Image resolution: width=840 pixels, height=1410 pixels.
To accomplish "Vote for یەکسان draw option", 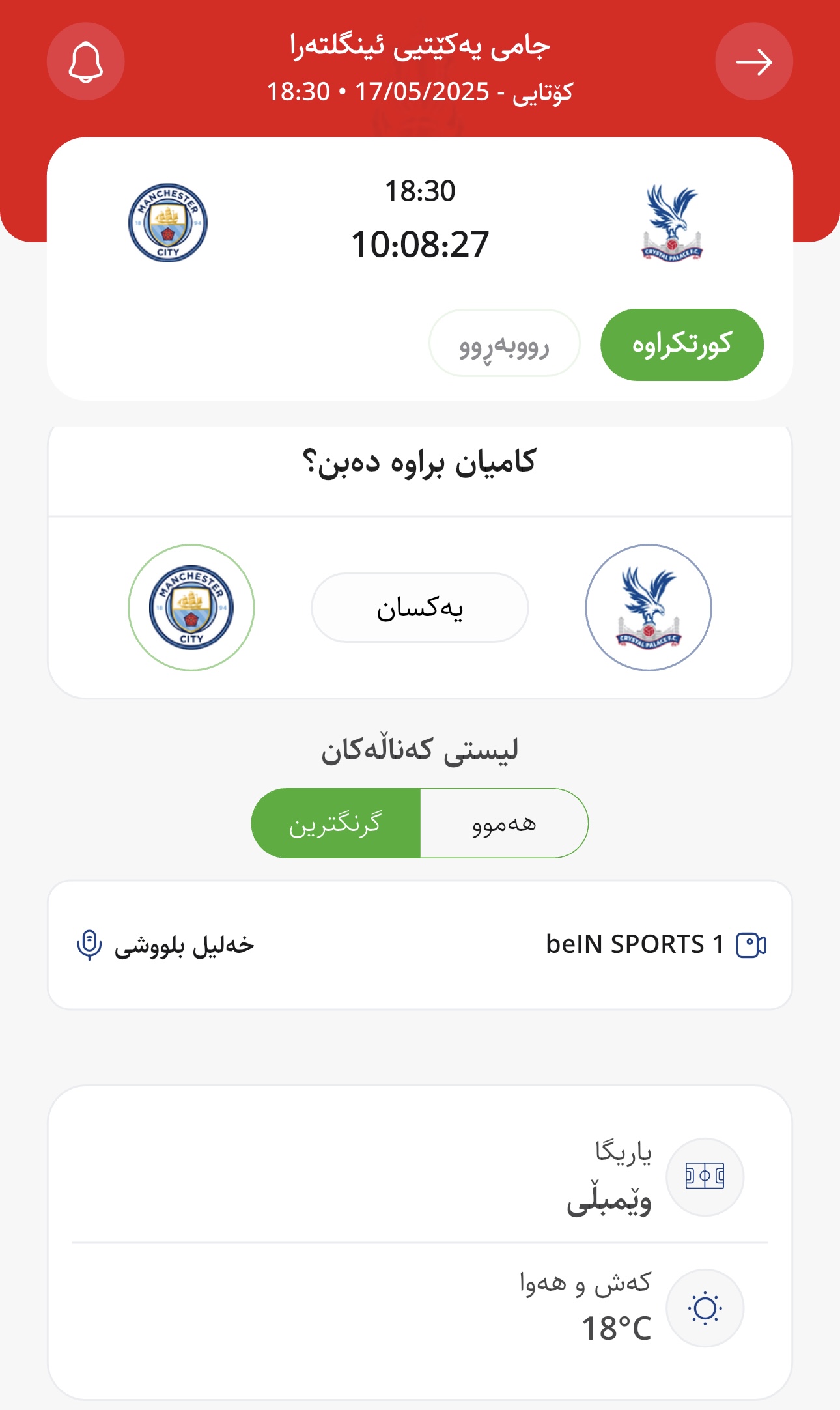I will 420,608.
